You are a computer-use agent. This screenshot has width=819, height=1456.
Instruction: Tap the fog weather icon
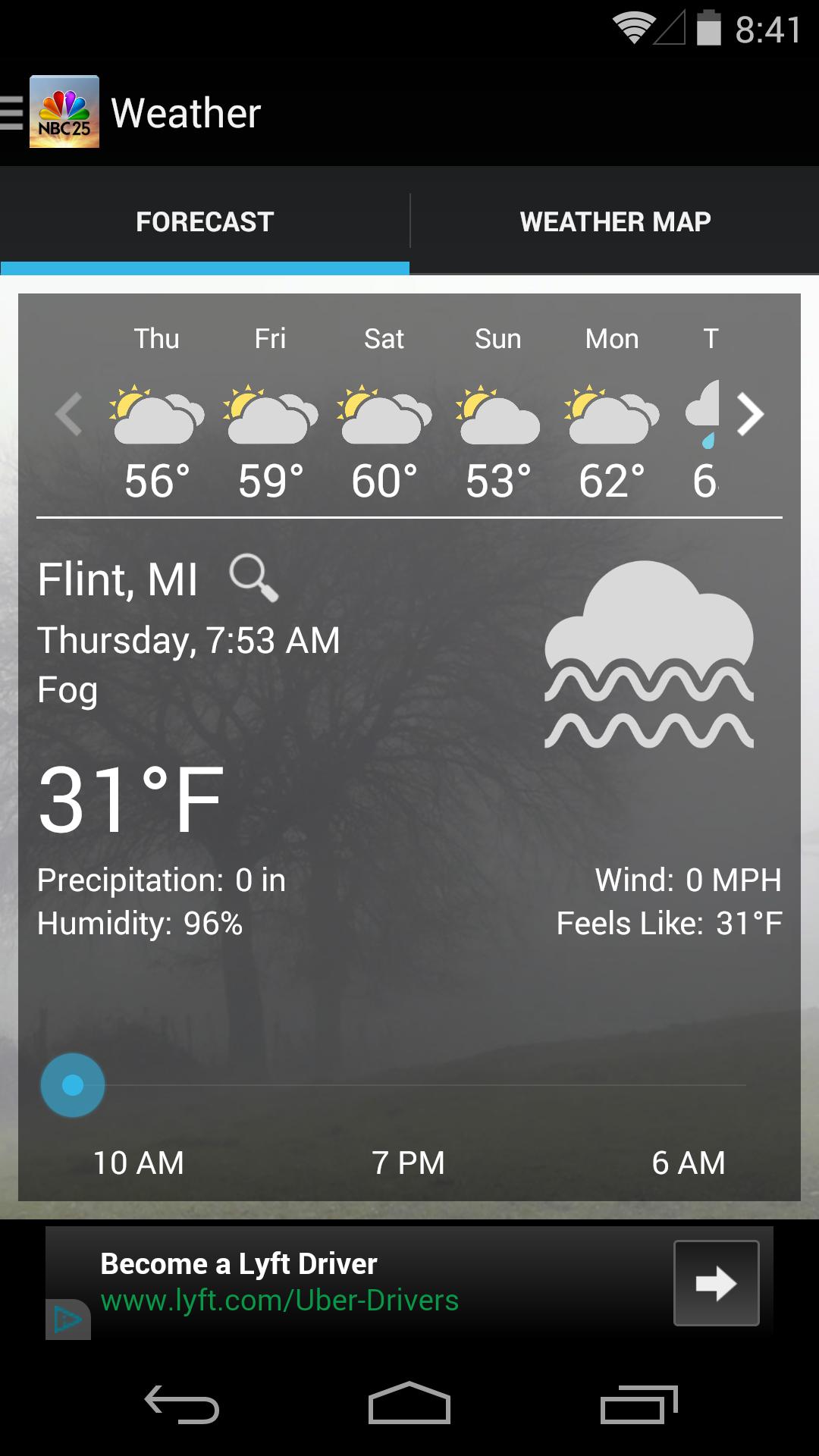point(648,656)
